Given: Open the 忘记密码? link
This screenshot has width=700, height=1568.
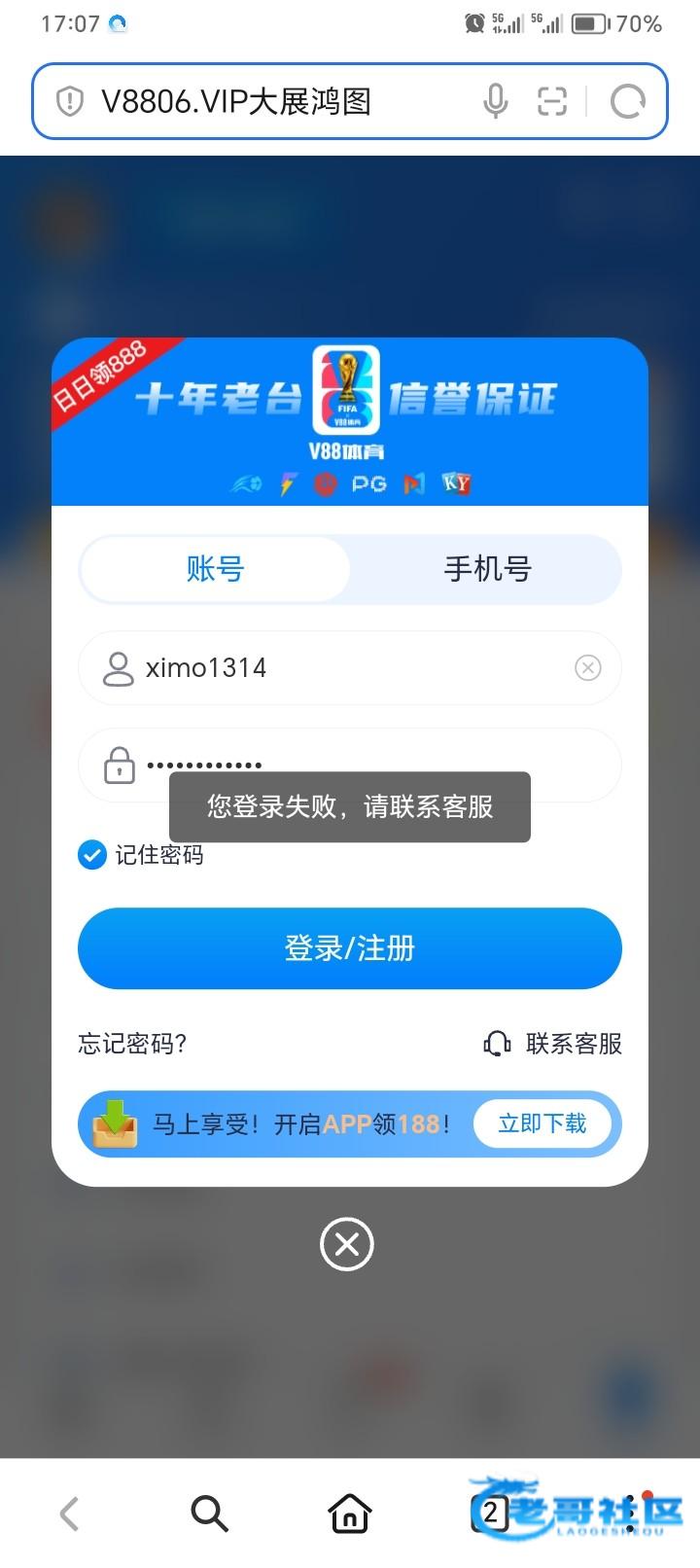Looking at the screenshot, I should click(132, 1044).
